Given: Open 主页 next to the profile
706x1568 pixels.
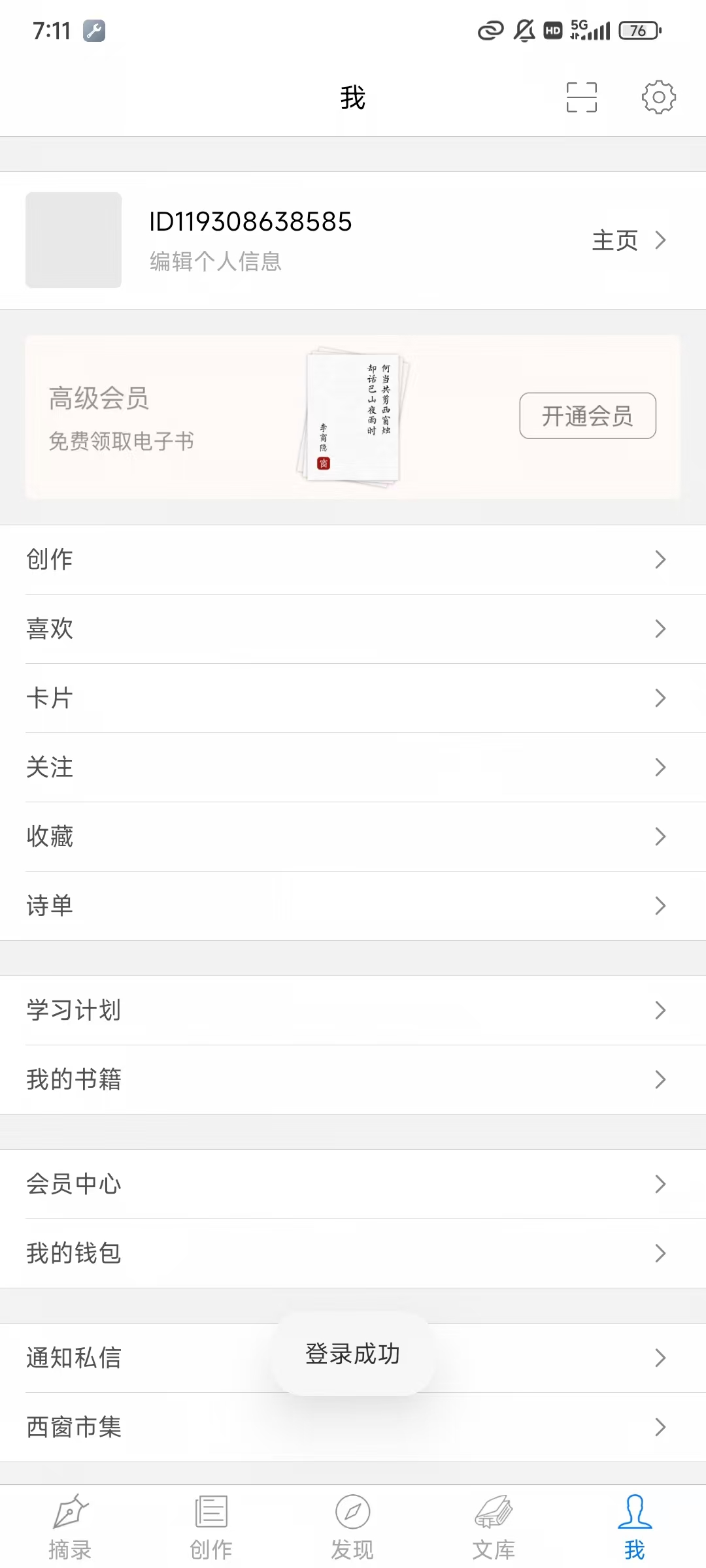Looking at the screenshot, I should [614, 240].
